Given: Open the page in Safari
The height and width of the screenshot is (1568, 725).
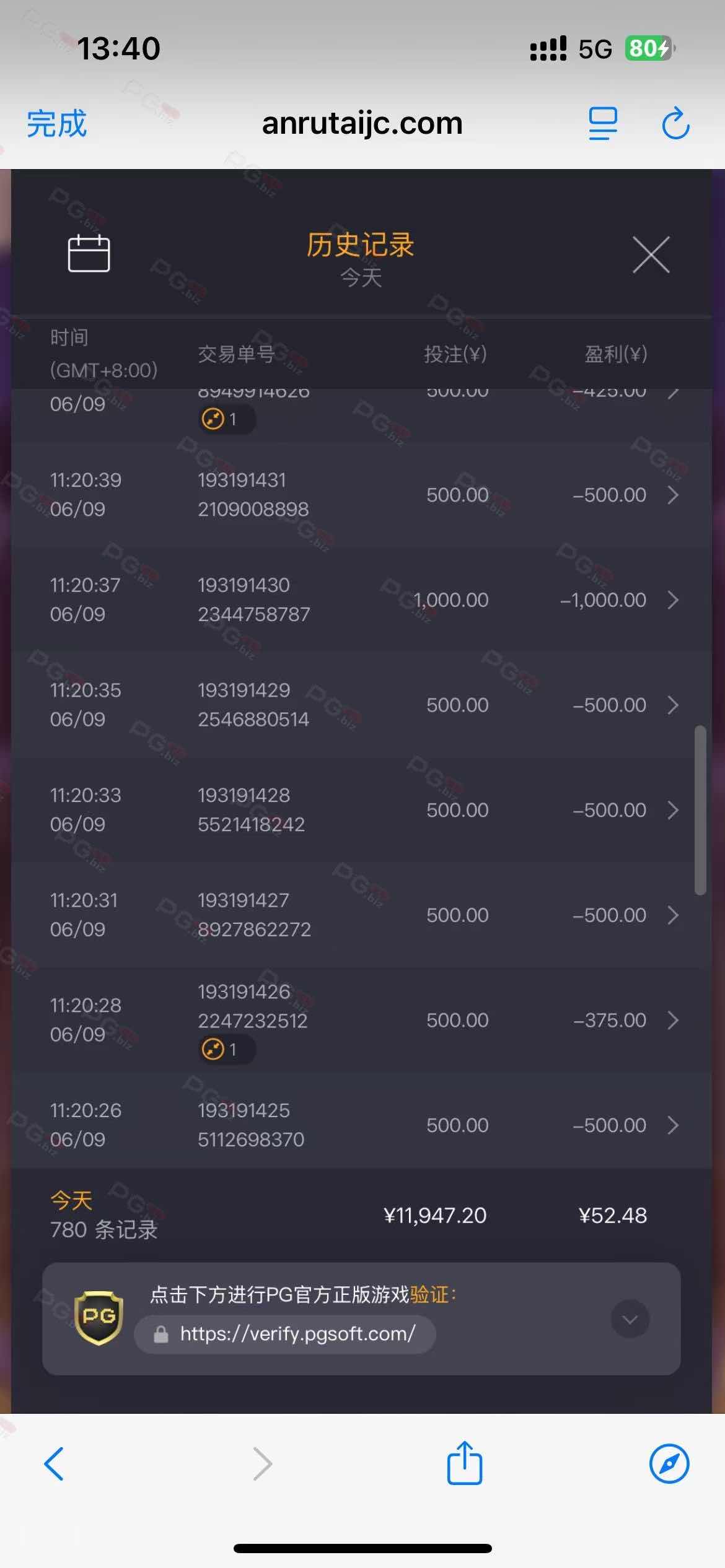Looking at the screenshot, I should (669, 1464).
